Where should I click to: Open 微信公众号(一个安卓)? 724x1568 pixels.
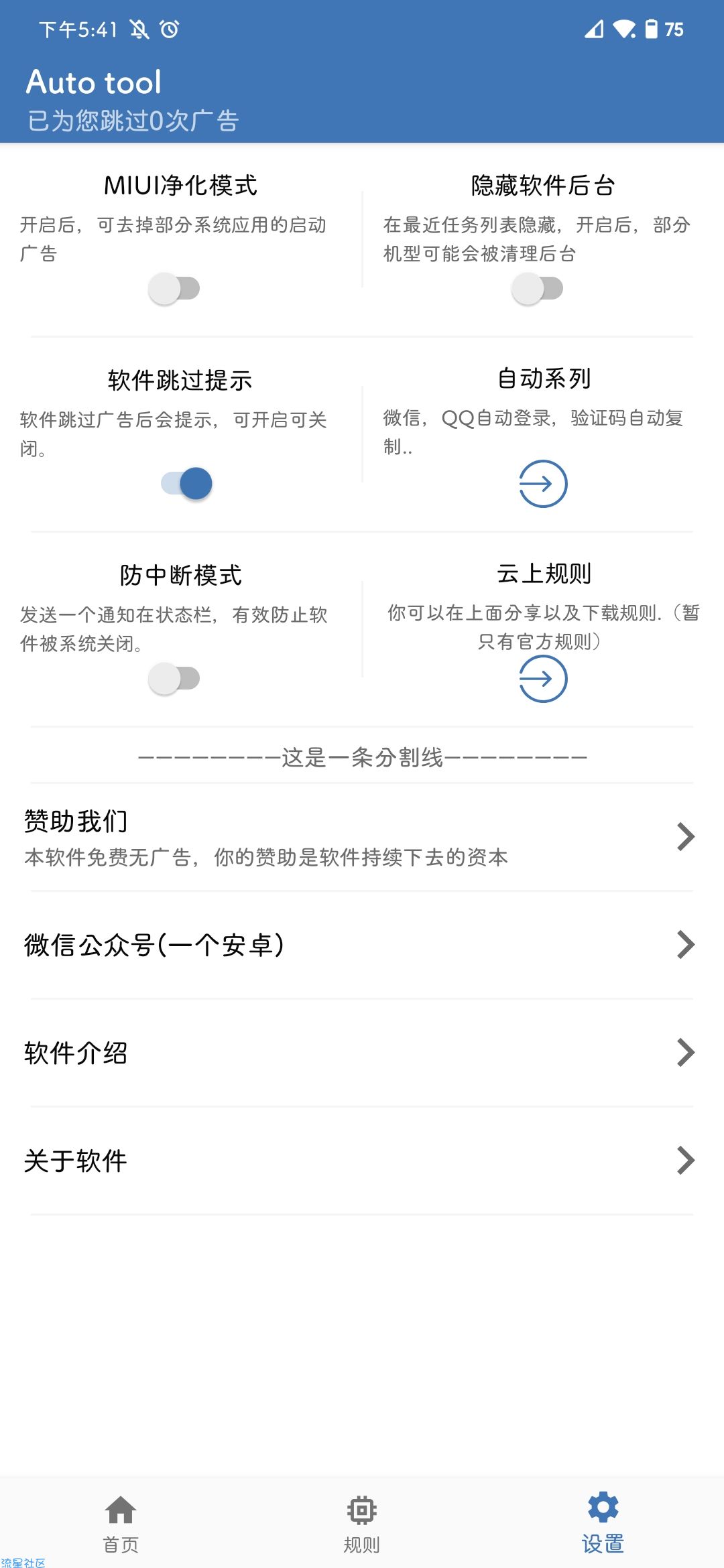362,945
